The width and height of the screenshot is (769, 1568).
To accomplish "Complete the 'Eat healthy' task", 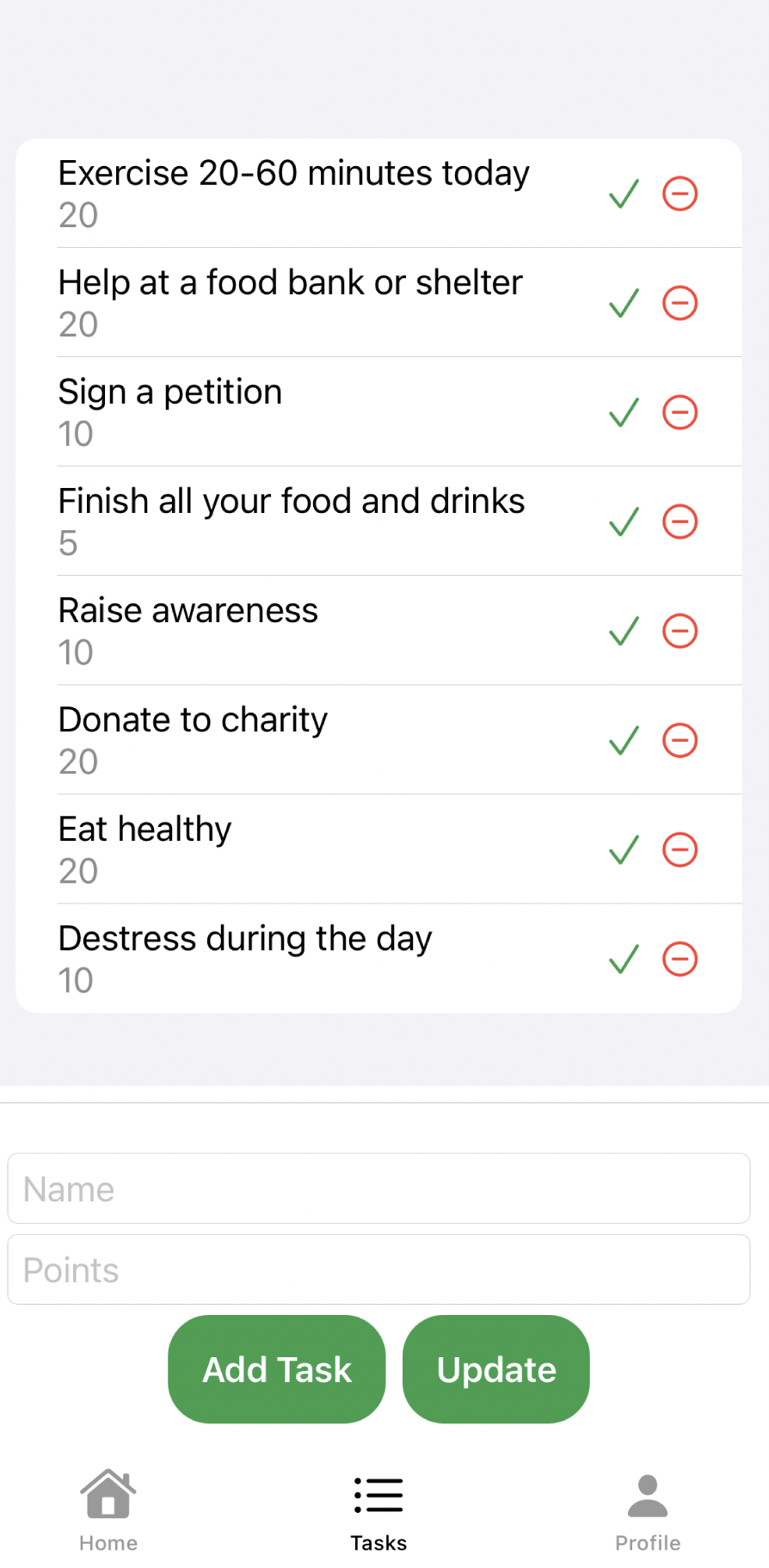I will tap(624, 849).
